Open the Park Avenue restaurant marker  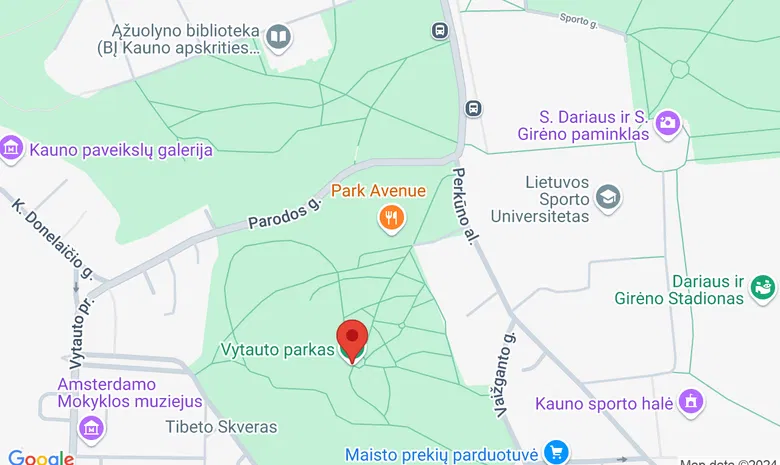click(391, 218)
